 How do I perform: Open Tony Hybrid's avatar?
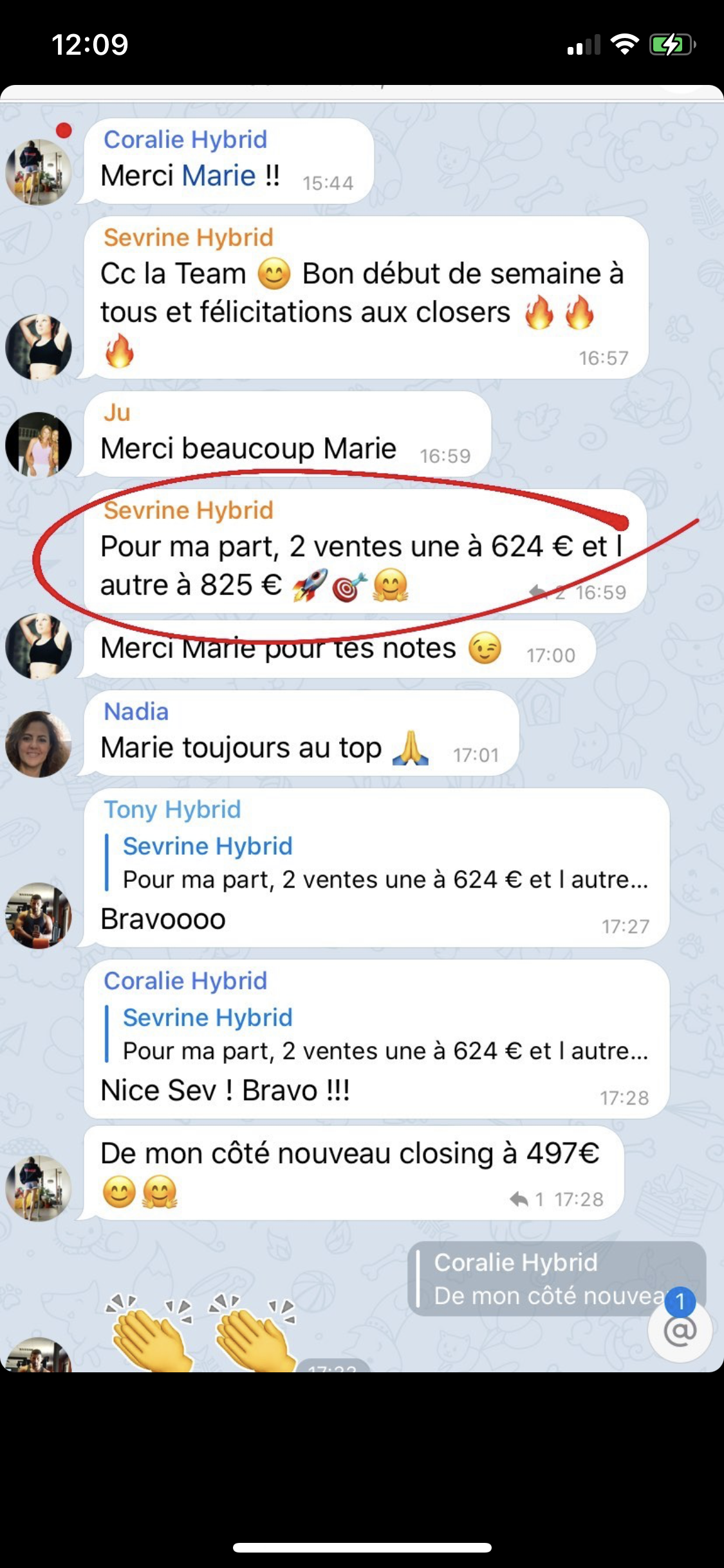38,915
